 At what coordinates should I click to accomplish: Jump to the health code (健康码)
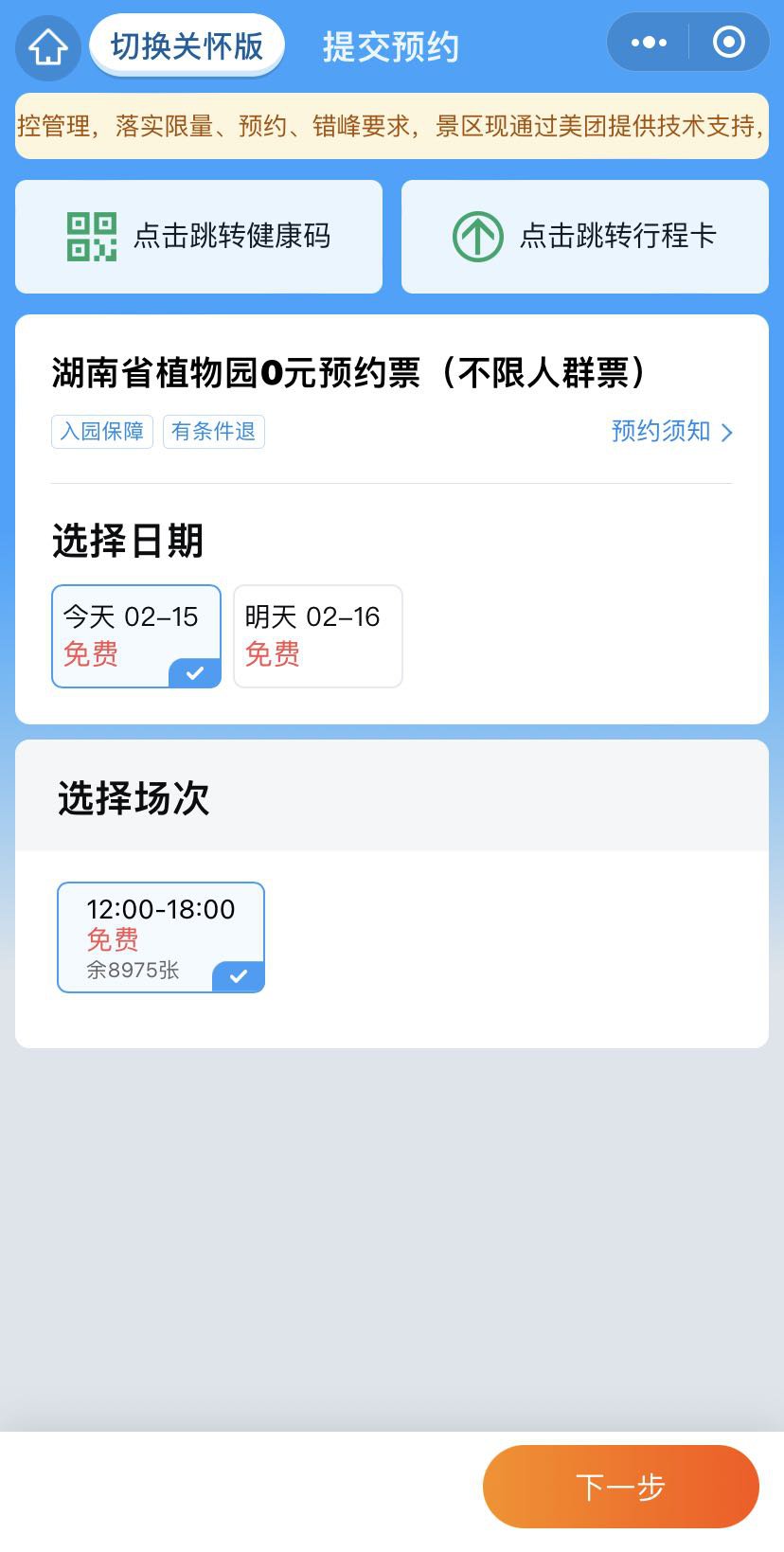[199, 237]
